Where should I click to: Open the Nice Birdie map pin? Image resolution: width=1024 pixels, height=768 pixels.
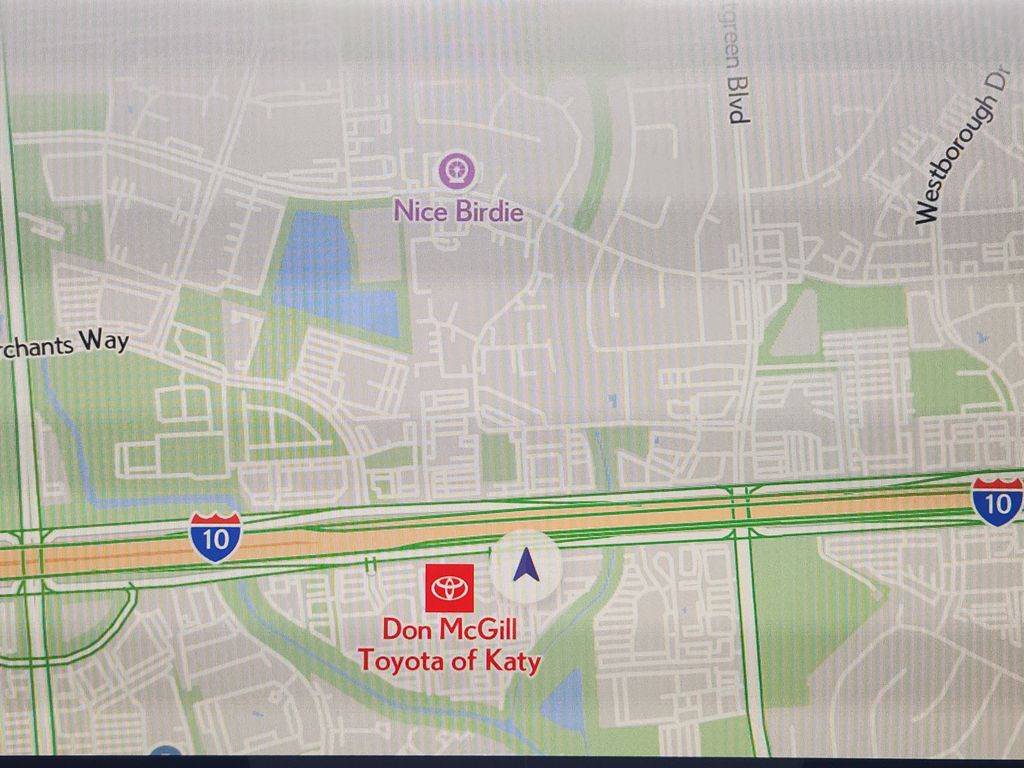[x=457, y=170]
